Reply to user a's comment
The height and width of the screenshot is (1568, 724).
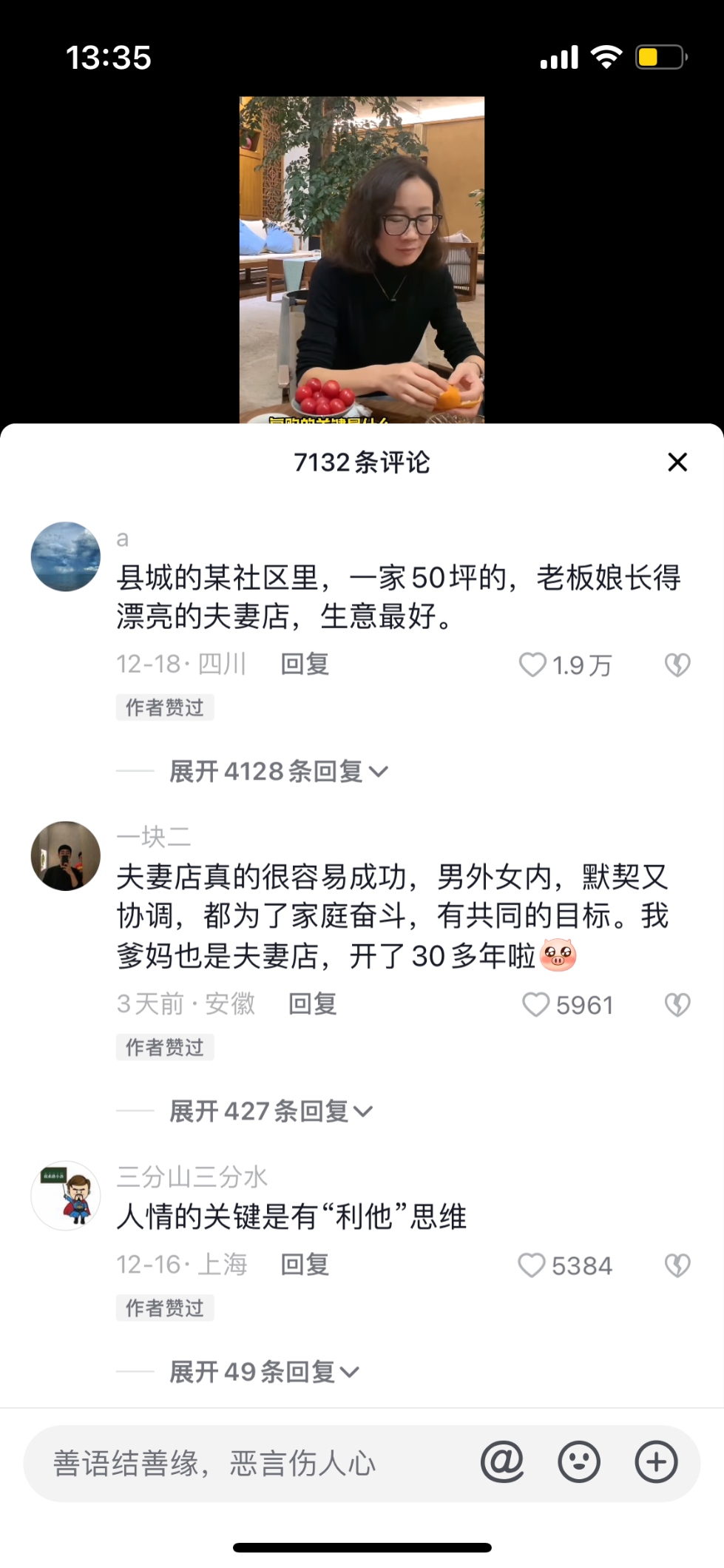[305, 664]
